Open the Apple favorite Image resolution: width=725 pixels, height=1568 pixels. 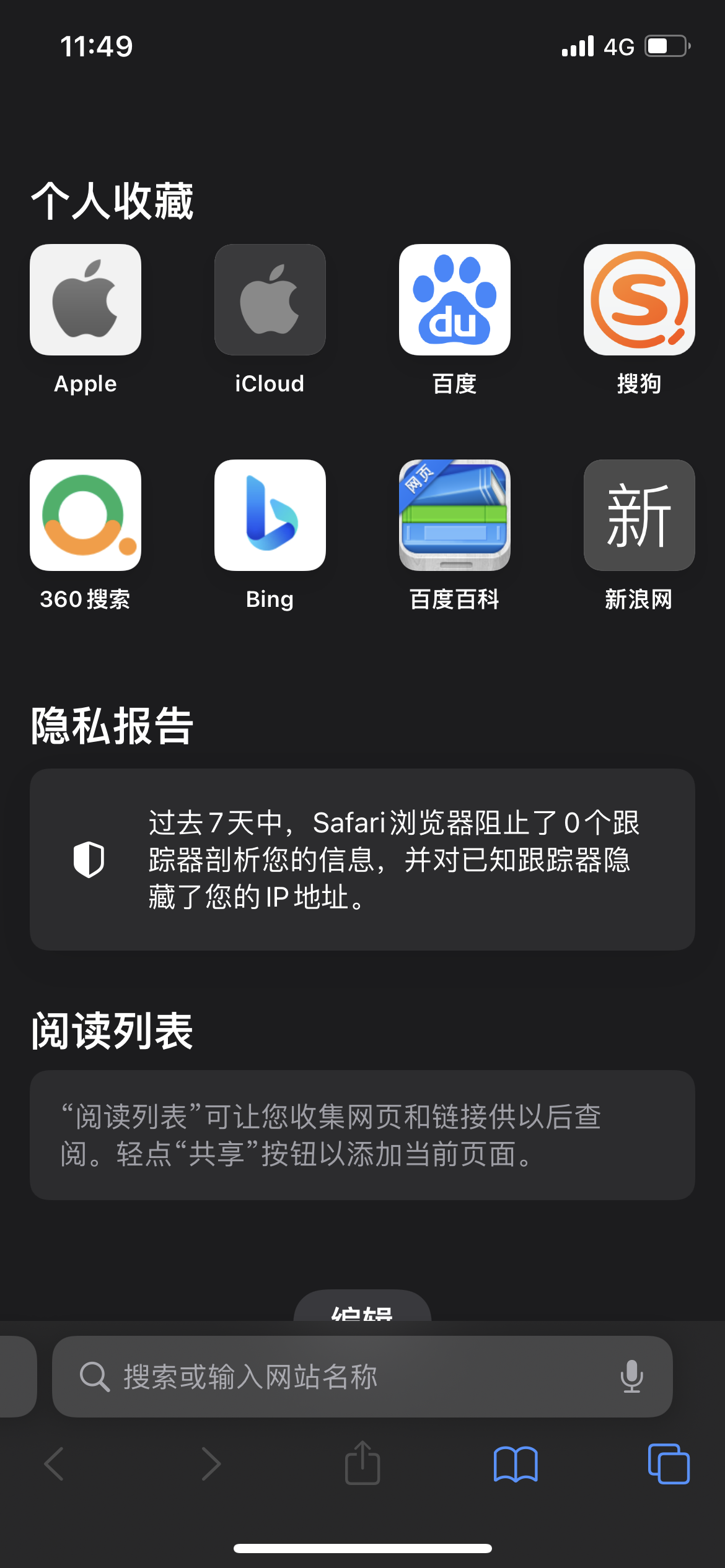86,300
